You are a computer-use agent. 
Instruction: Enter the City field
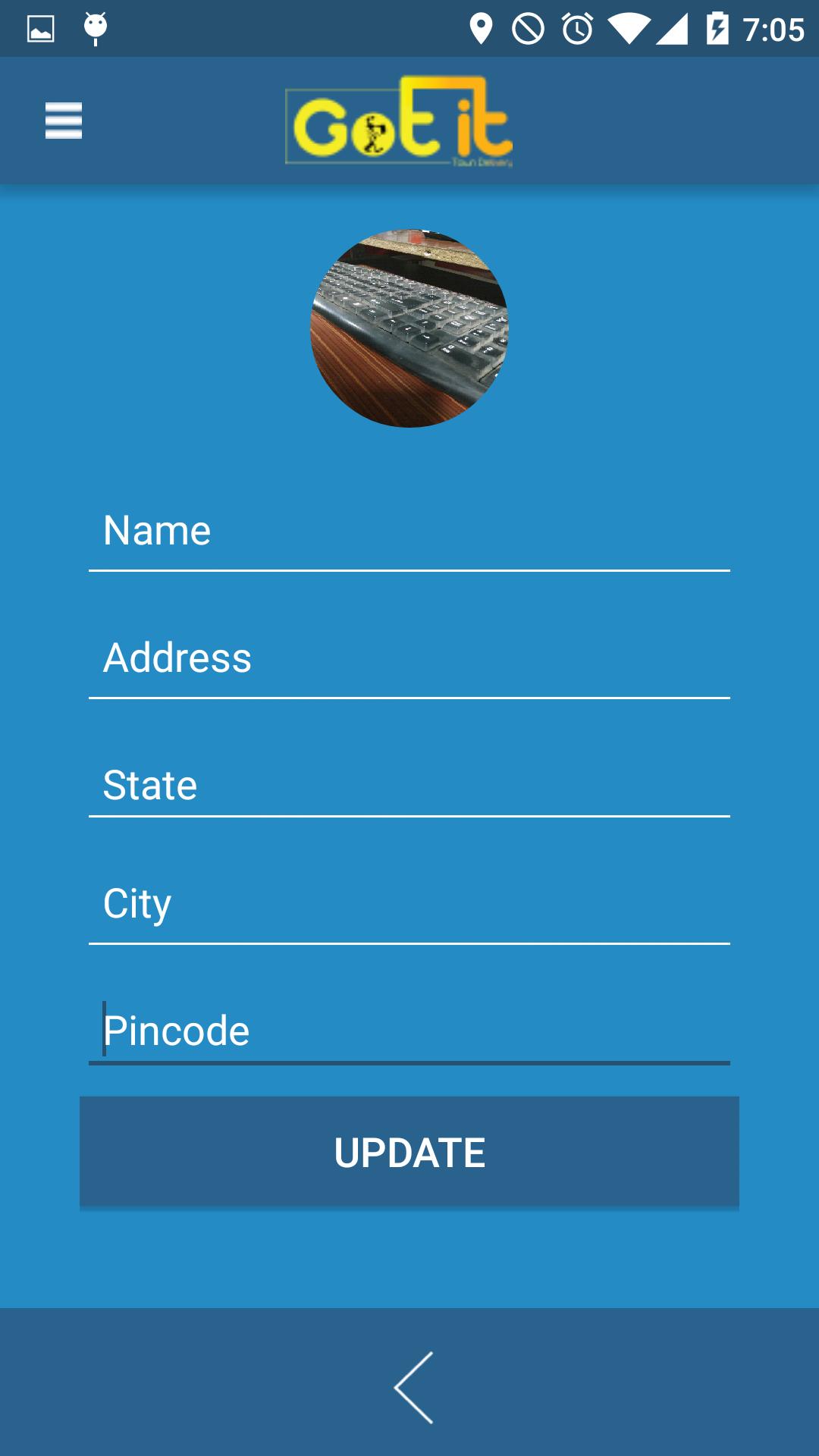tap(409, 904)
